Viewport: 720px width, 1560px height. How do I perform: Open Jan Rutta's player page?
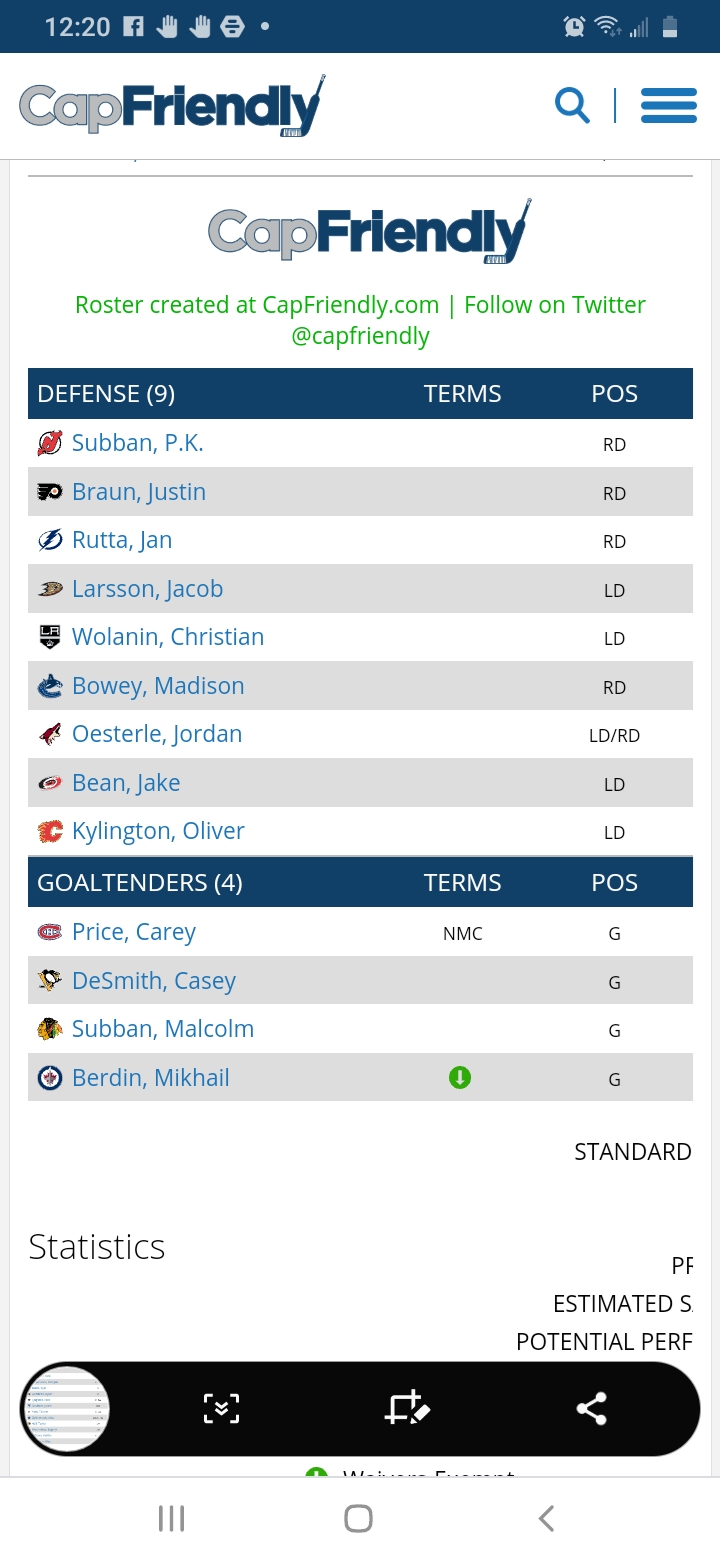[121, 540]
